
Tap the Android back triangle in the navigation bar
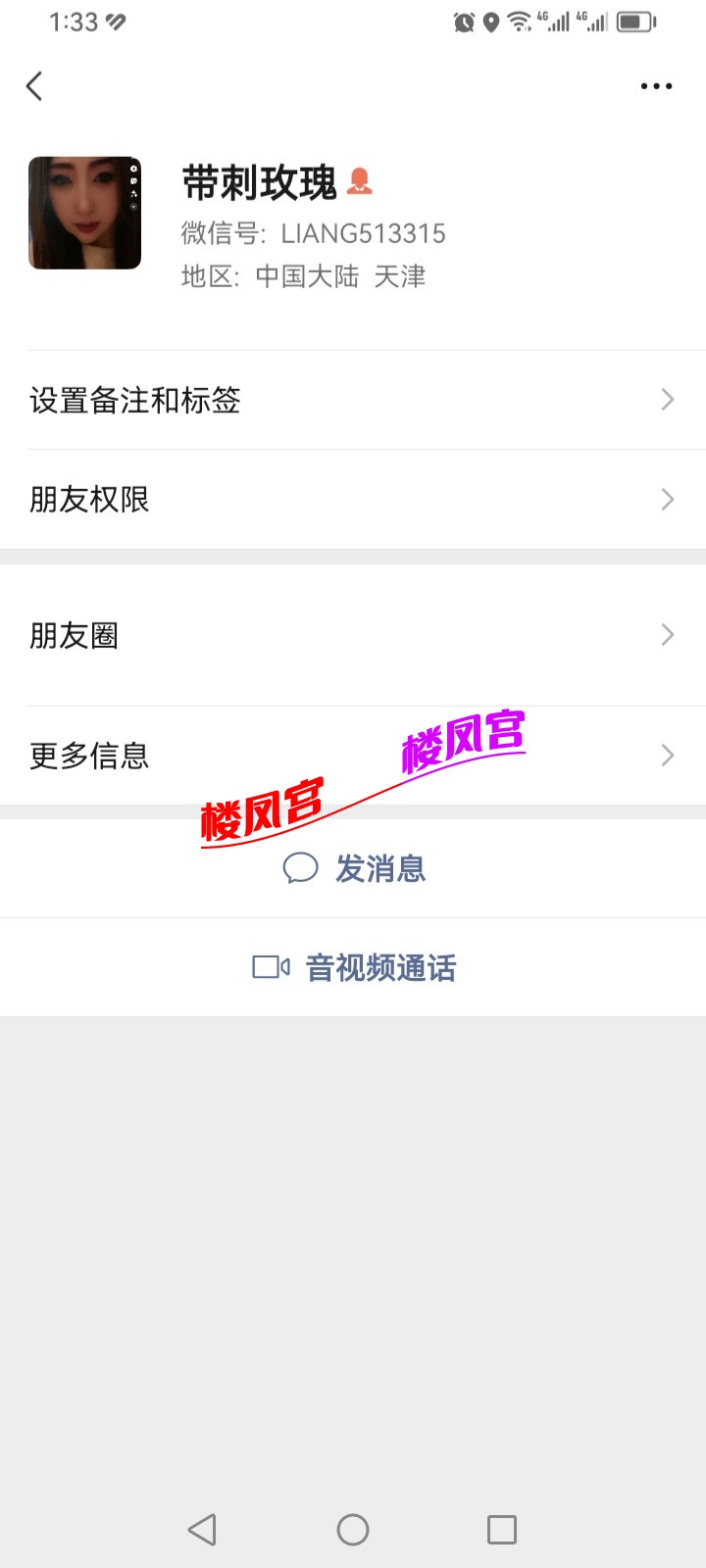tap(202, 1528)
